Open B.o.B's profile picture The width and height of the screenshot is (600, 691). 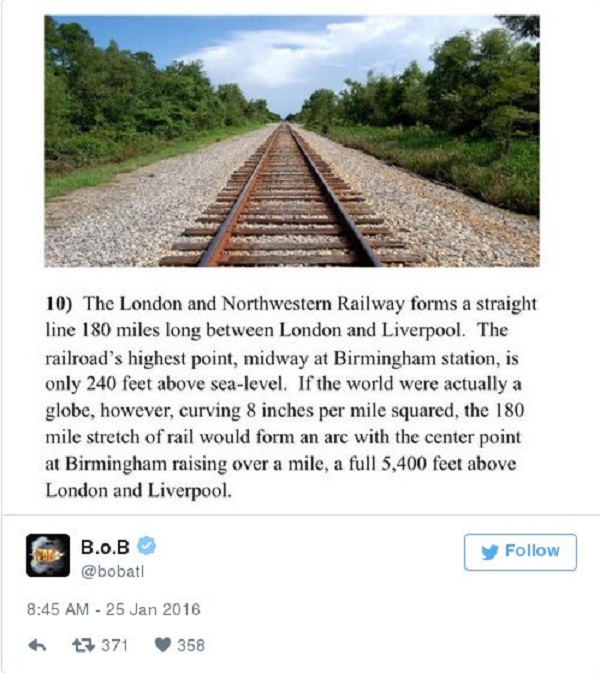pos(47,557)
